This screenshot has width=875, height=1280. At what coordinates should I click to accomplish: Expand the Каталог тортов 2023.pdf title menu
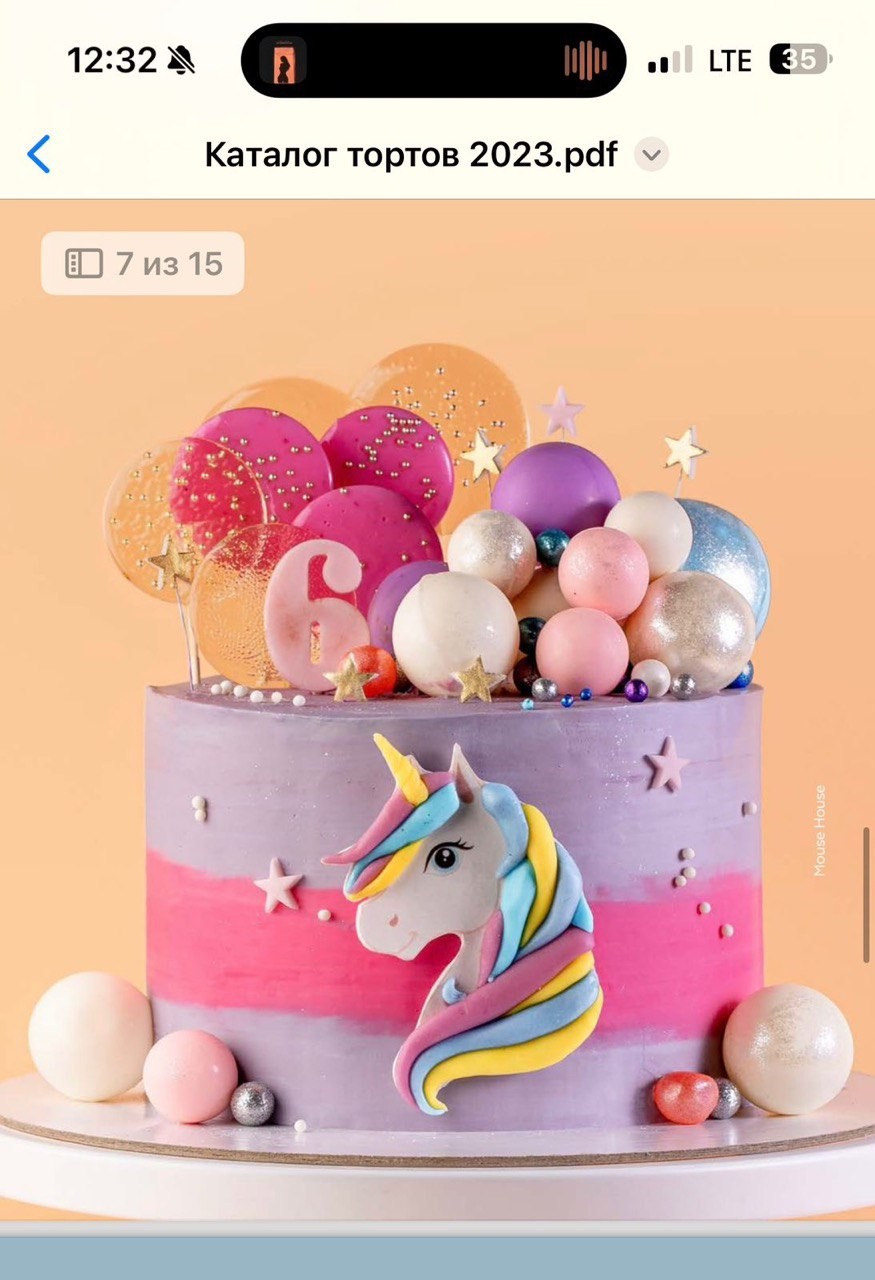(x=652, y=155)
